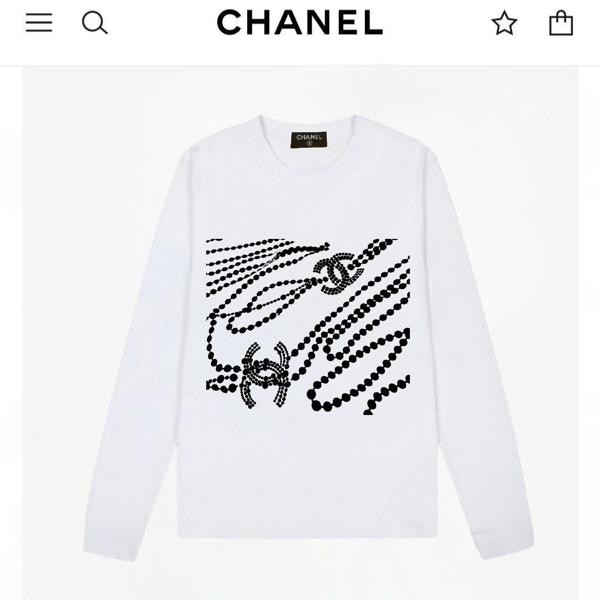Open the shopping bag
Viewport: 600px width, 600px height.
click(561, 22)
